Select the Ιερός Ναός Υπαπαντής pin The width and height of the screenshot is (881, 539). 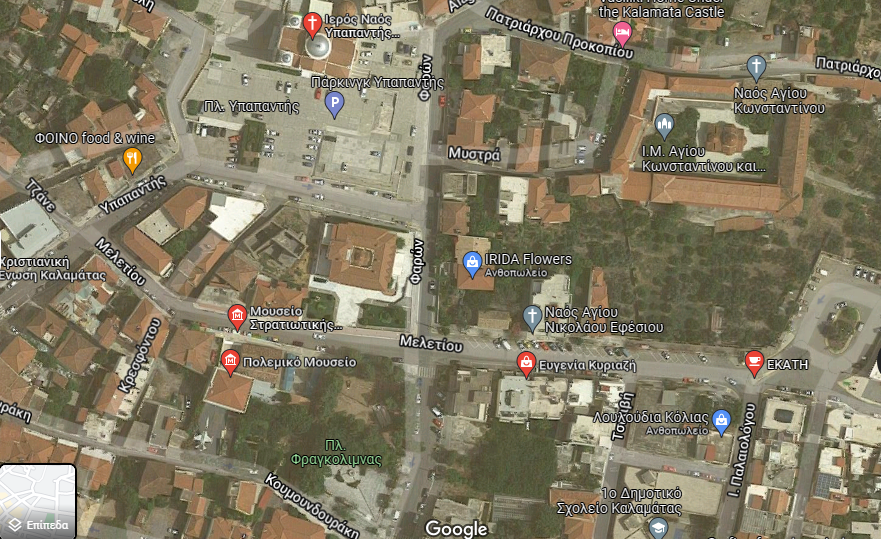tap(313, 25)
